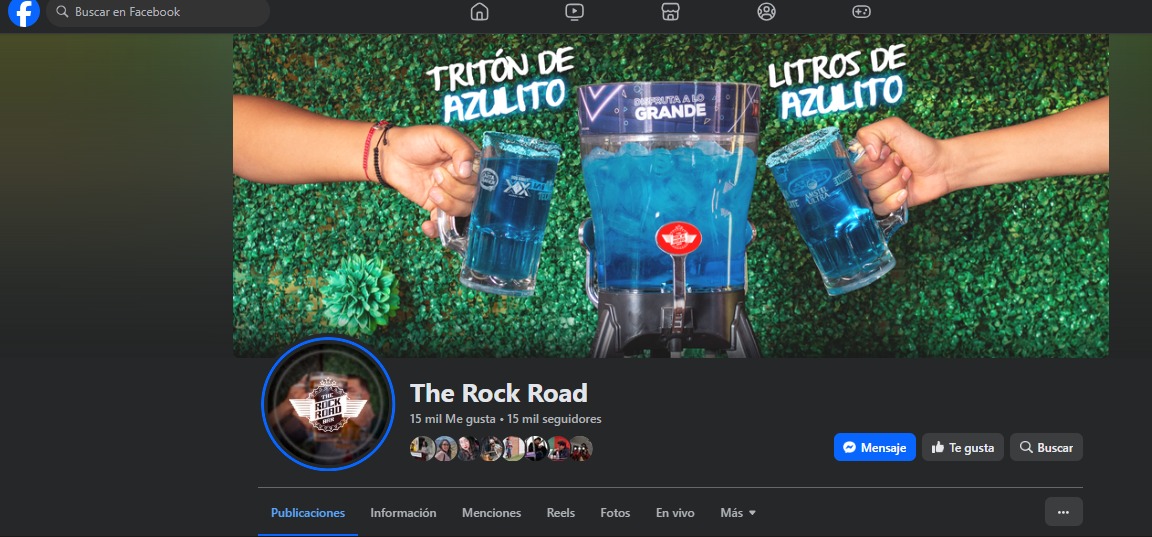The height and width of the screenshot is (537, 1152).
Task: Switch to the Fotos tab
Action: [615, 513]
